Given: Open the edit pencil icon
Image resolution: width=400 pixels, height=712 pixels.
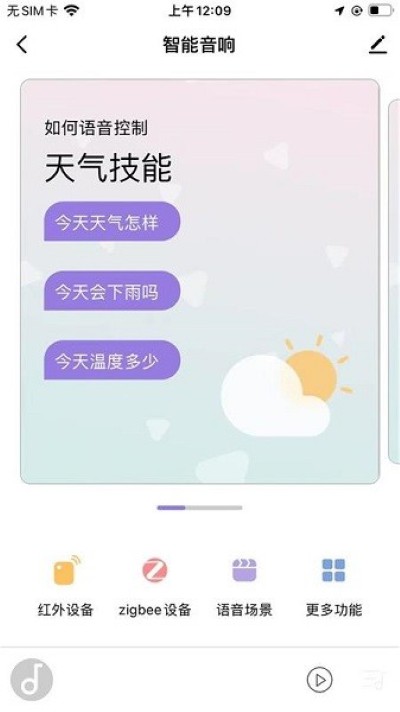Looking at the screenshot, I should click(x=377, y=44).
